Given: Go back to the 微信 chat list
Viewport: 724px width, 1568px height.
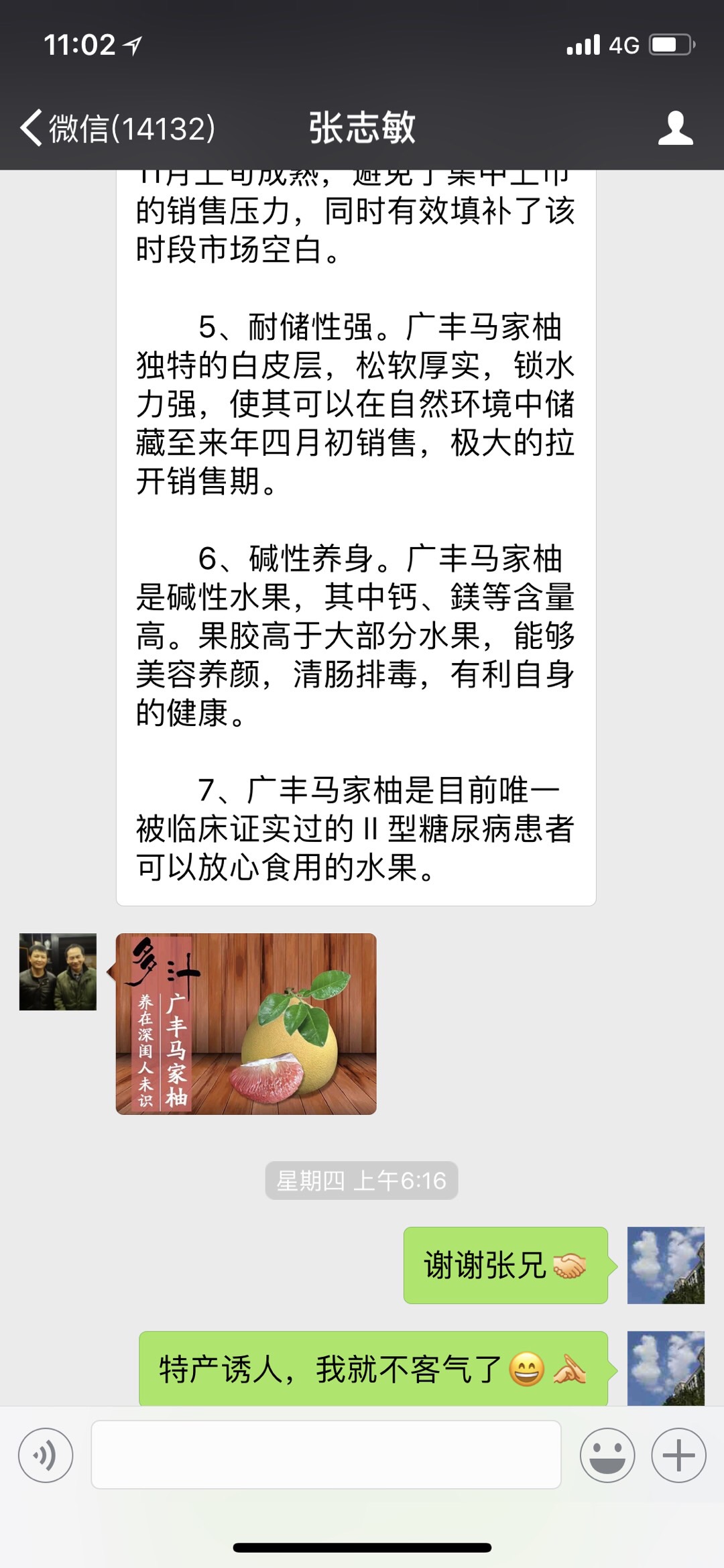Looking at the screenshot, I should [117, 127].
